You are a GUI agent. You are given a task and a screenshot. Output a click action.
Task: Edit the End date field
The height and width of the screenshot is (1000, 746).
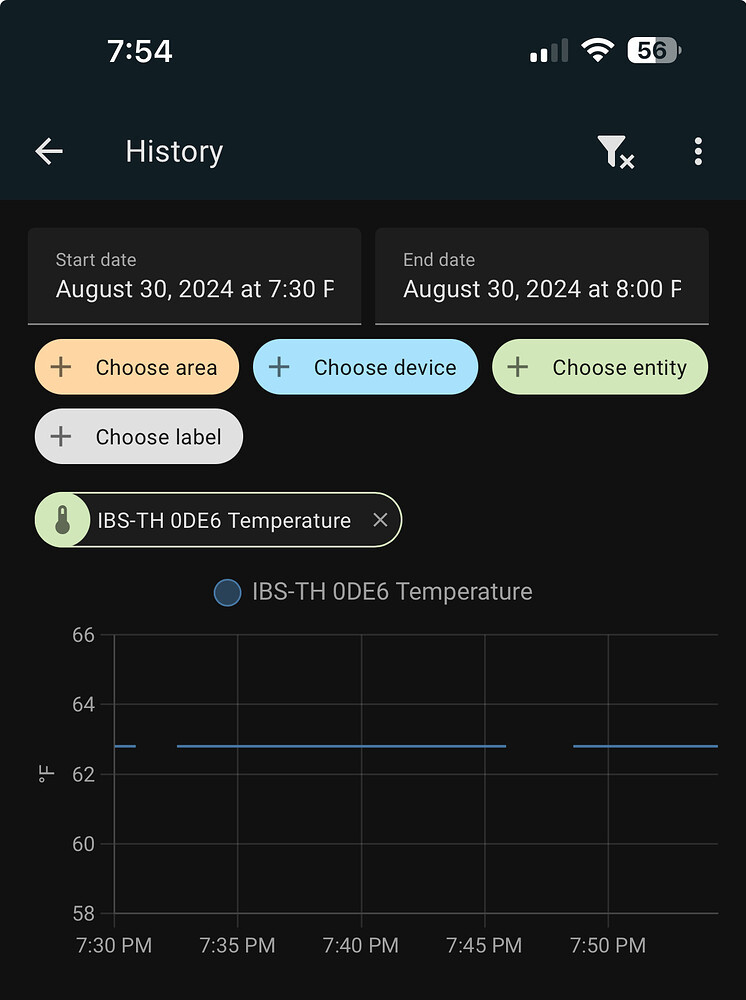[x=541, y=276]
